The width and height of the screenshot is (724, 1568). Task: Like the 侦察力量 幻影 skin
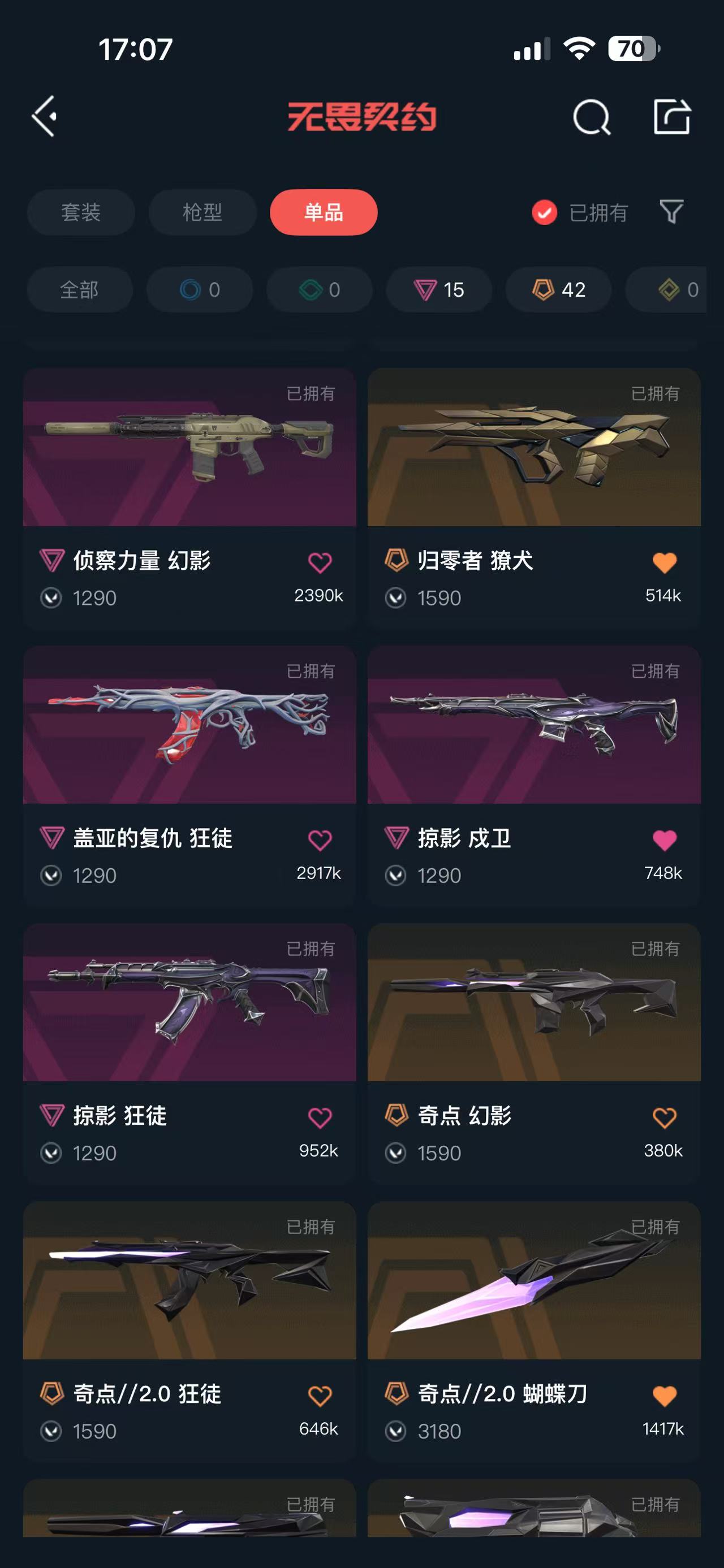(320, 562)
